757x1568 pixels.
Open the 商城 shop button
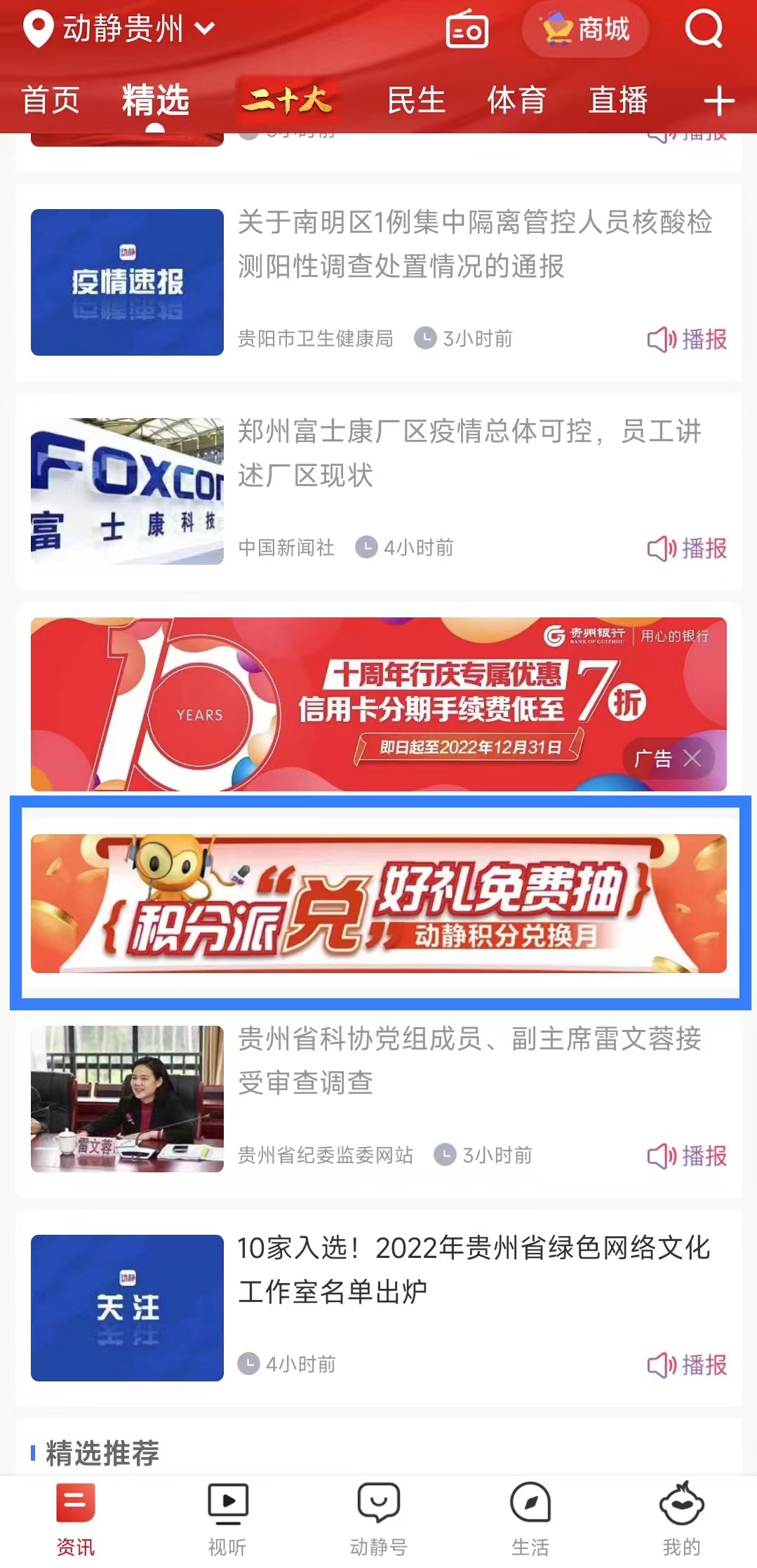click(x=586, y=29)
